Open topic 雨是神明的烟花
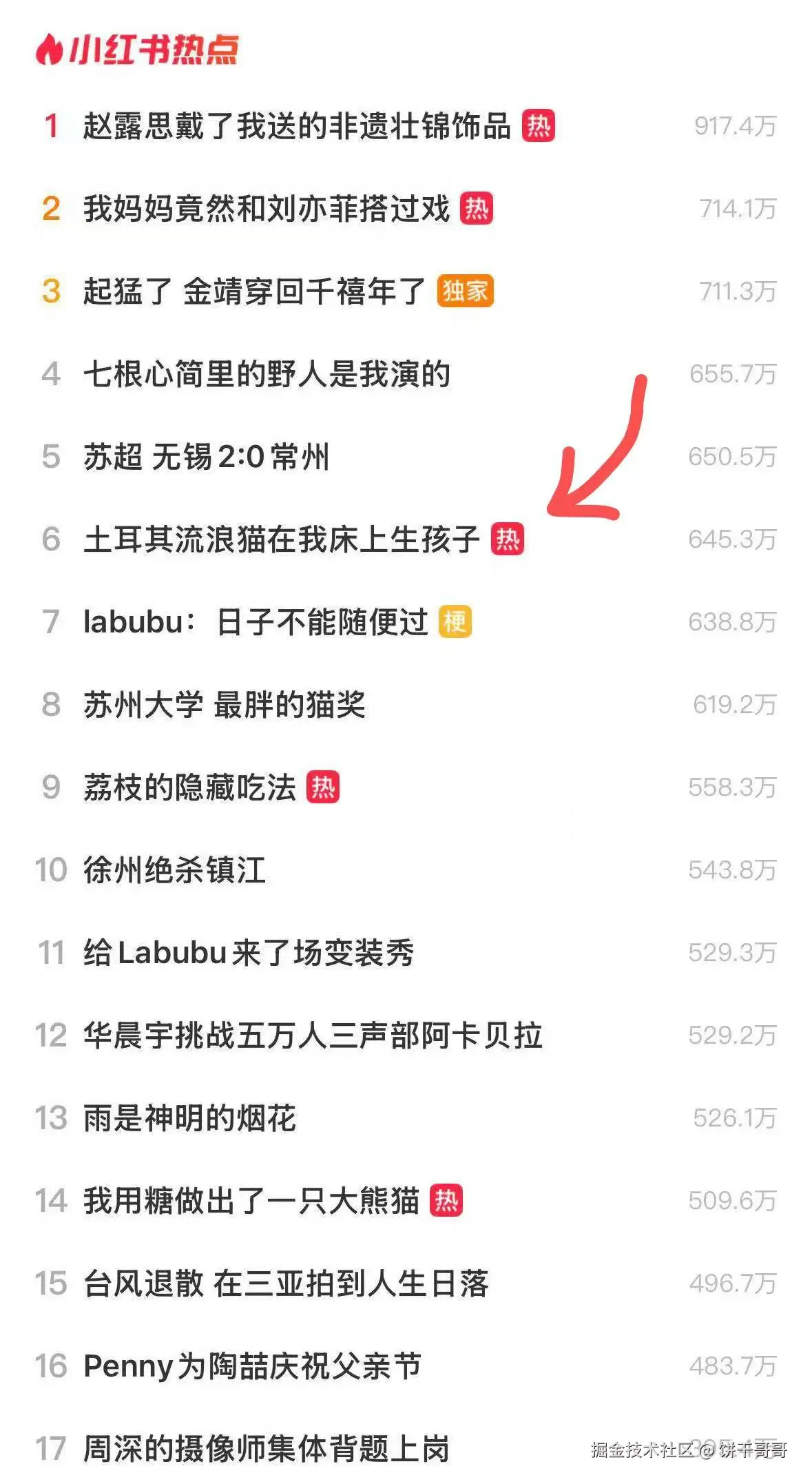The height and width of the screenshot is (1484, 812). (189, 1118)
